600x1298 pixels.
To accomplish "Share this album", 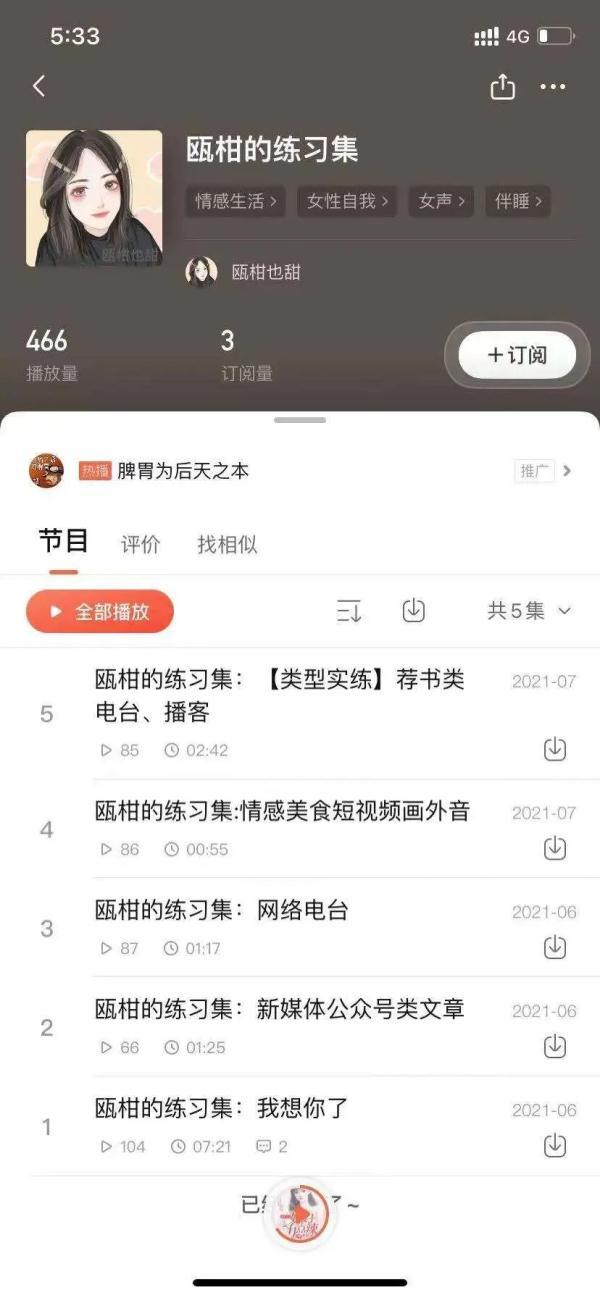I will coord(502,87).
